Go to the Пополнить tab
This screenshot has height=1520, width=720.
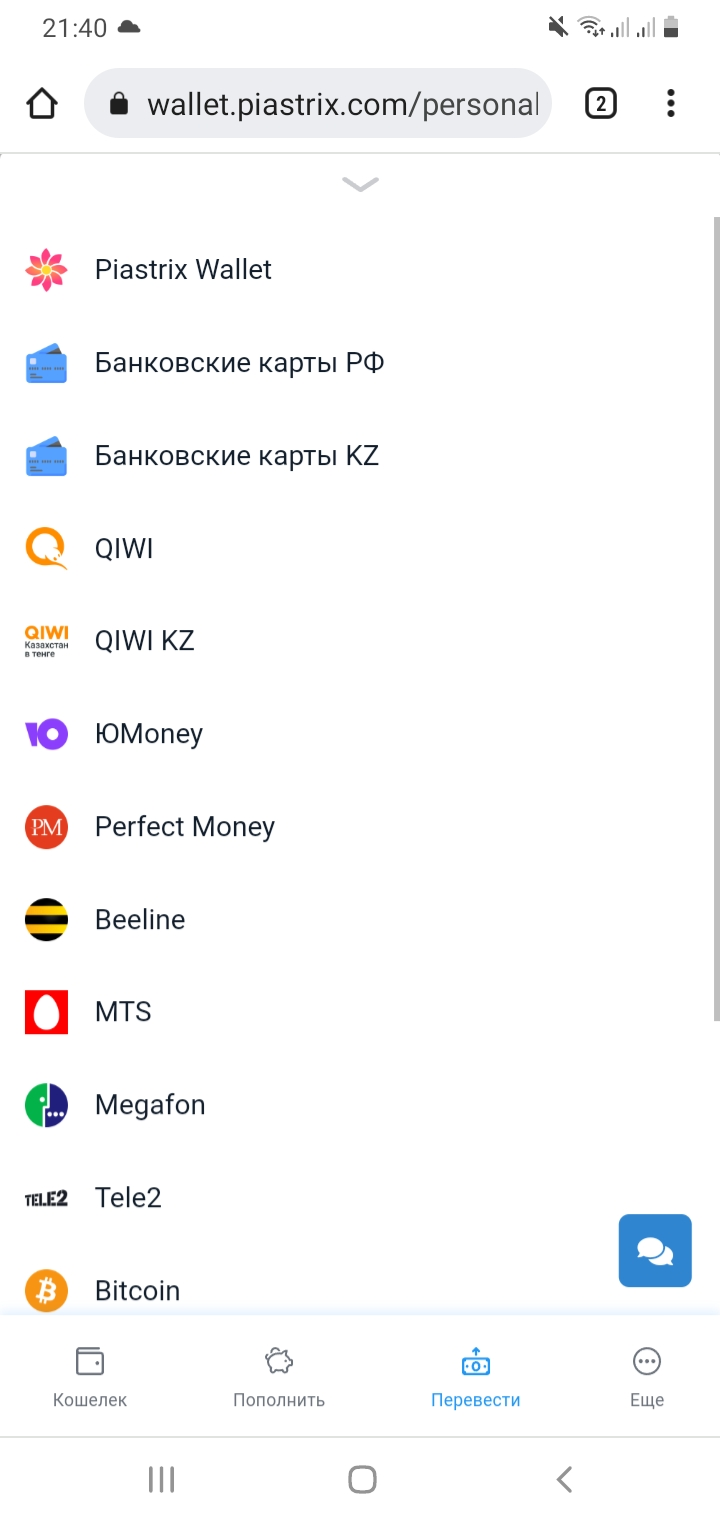point(279,1378)
